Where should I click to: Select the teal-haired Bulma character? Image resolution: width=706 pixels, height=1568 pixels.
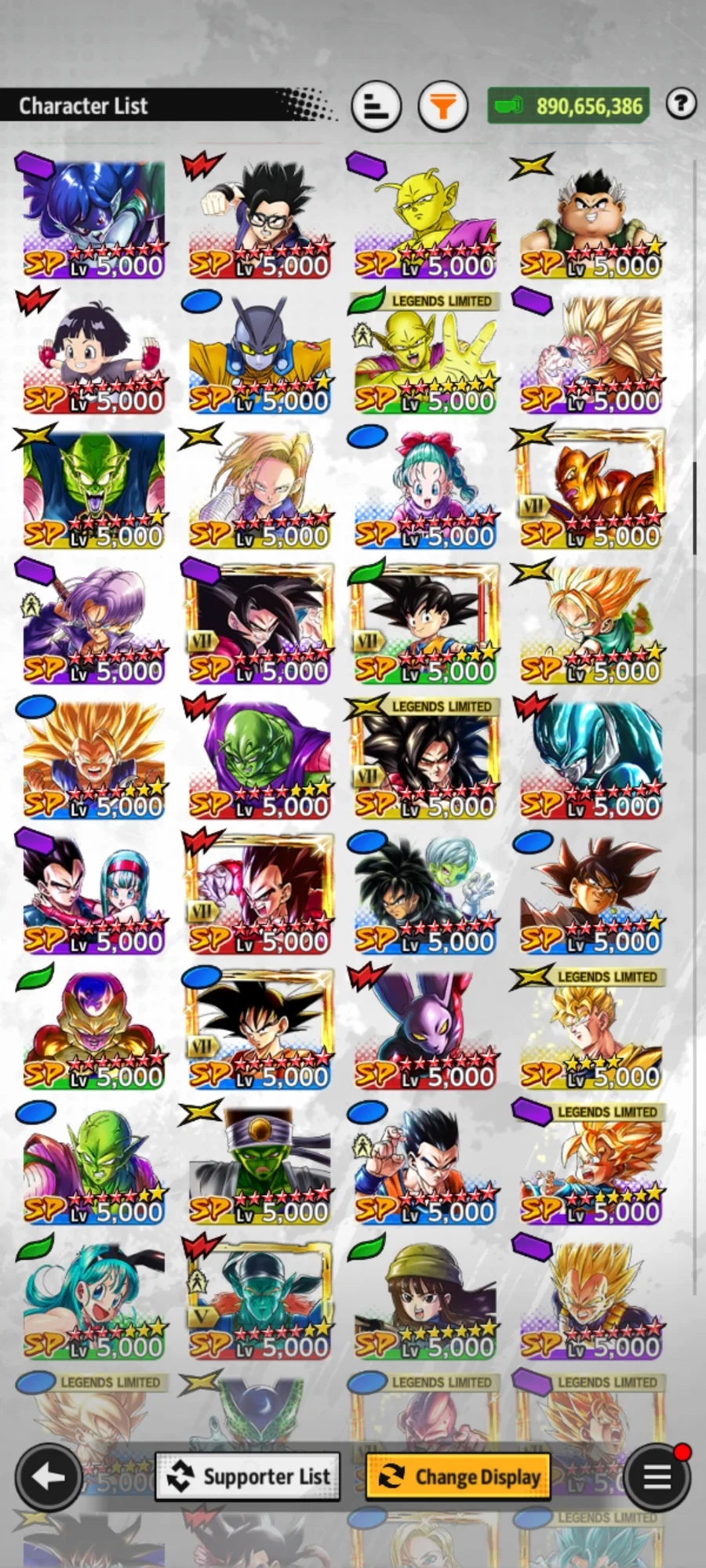coord(94,1301)
